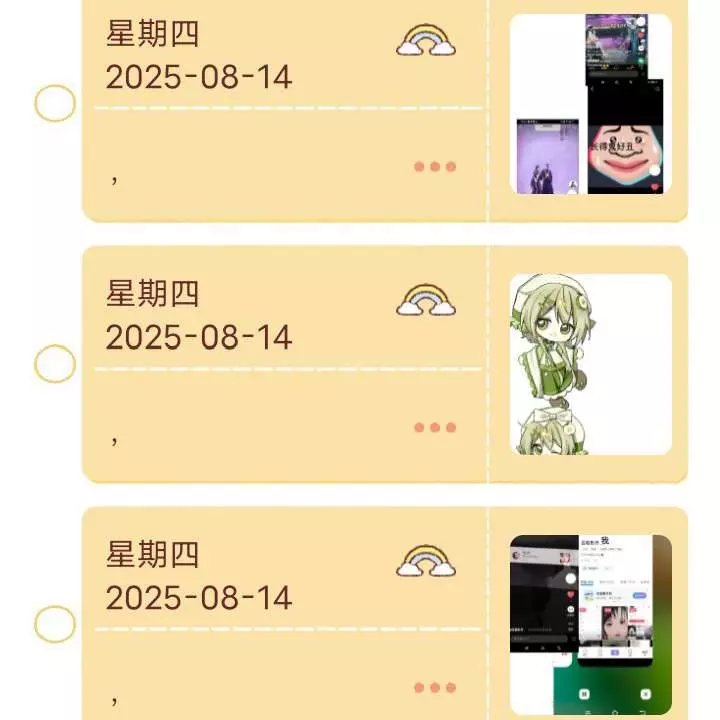This screenshot has width=720, height=720.
Task: View the phone screenshot picture in the bottom entry
Action: click(590, 624)
